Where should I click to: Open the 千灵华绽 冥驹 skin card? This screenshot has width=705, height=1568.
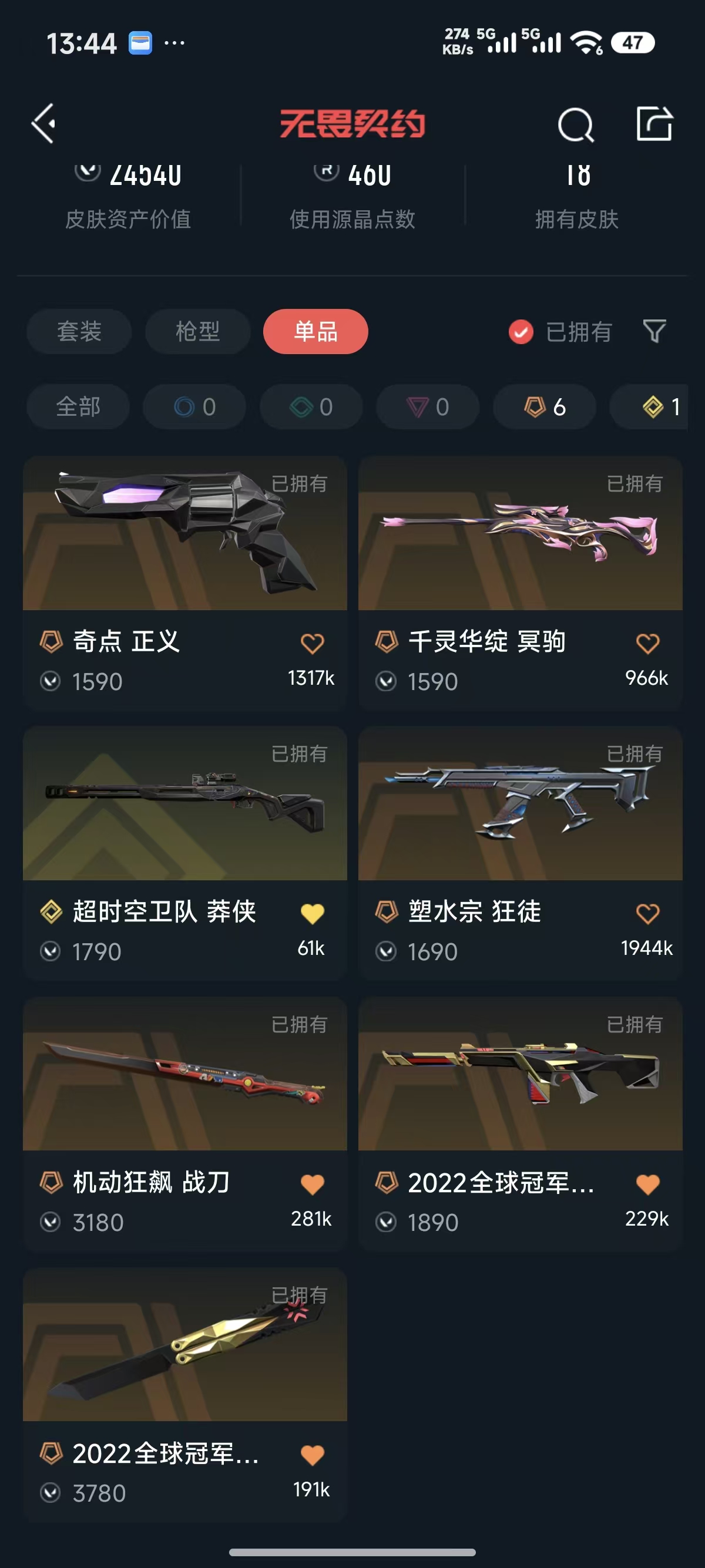click(x=520, y=548)
